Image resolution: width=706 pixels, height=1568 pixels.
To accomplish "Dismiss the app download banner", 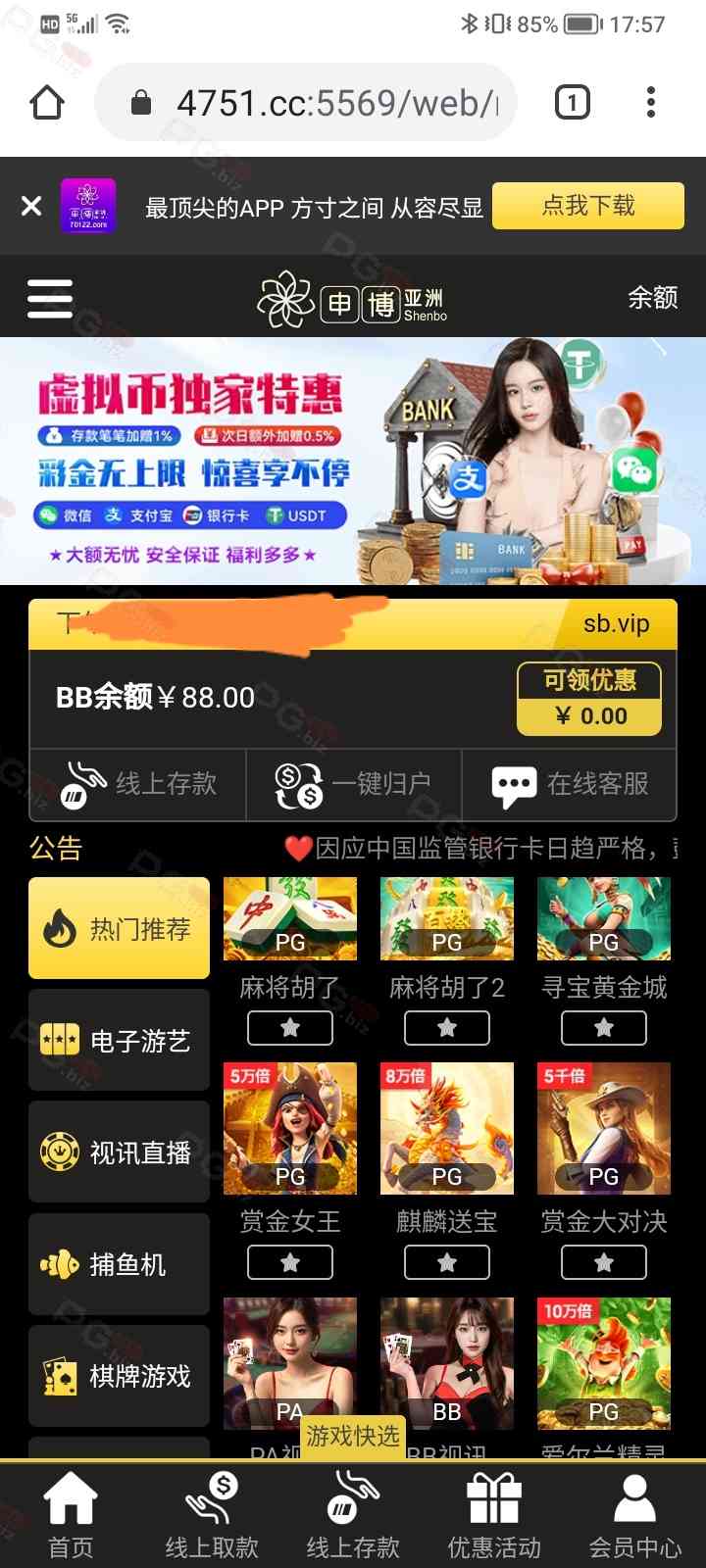I will click(x=31, y=206).
